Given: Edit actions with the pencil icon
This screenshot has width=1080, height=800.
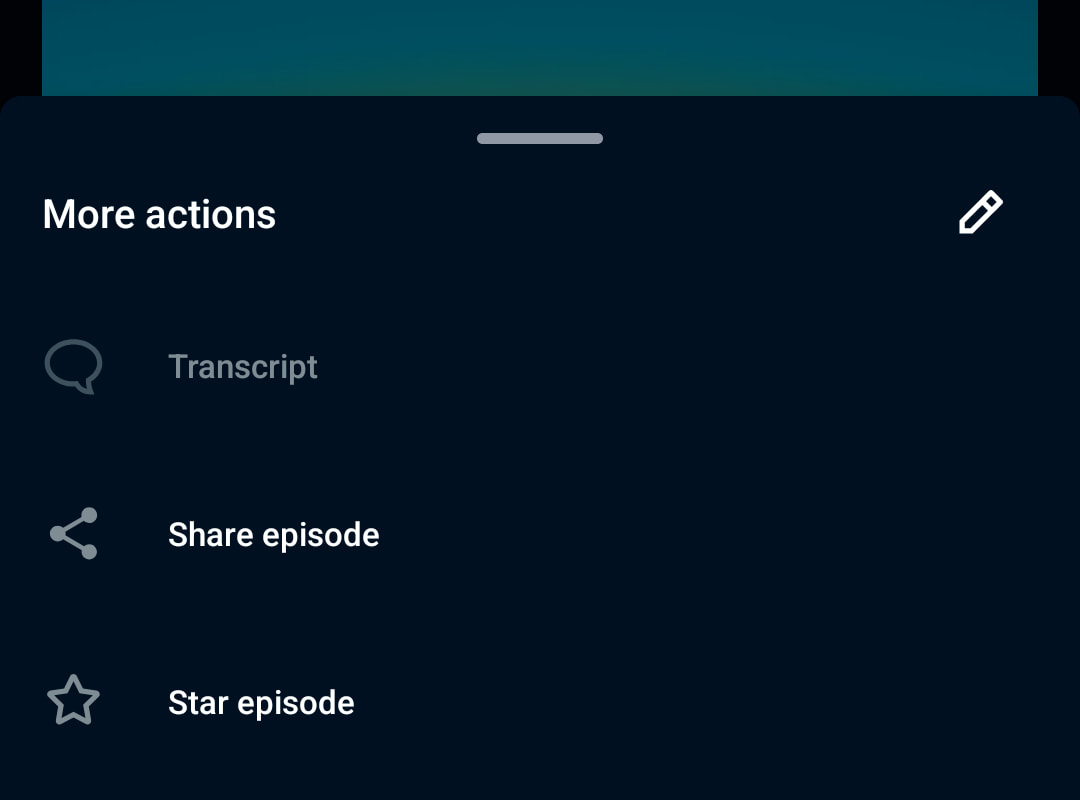Looking at the screenshot, I should (x=980, y=213).
